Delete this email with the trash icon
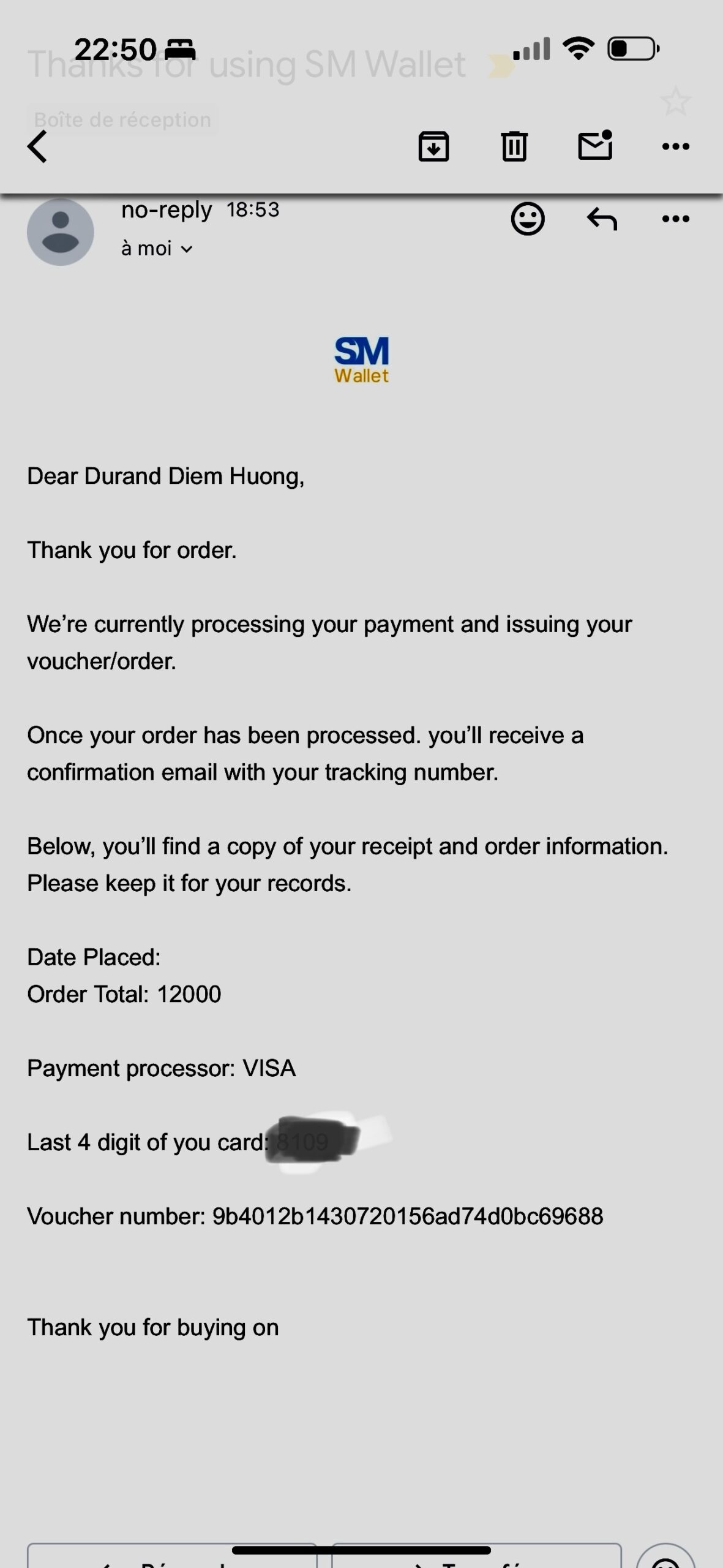 pos(514,146)
